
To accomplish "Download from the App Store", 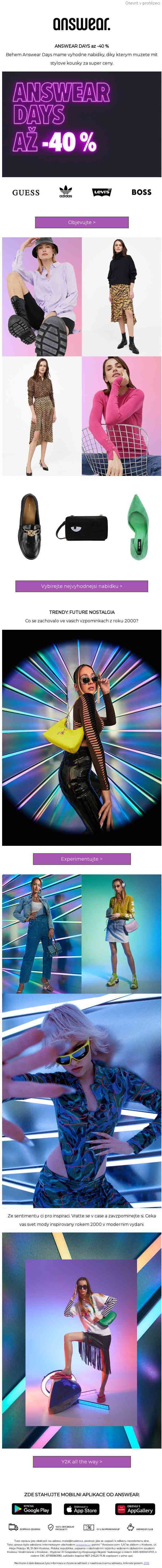I will [81, 1509].
